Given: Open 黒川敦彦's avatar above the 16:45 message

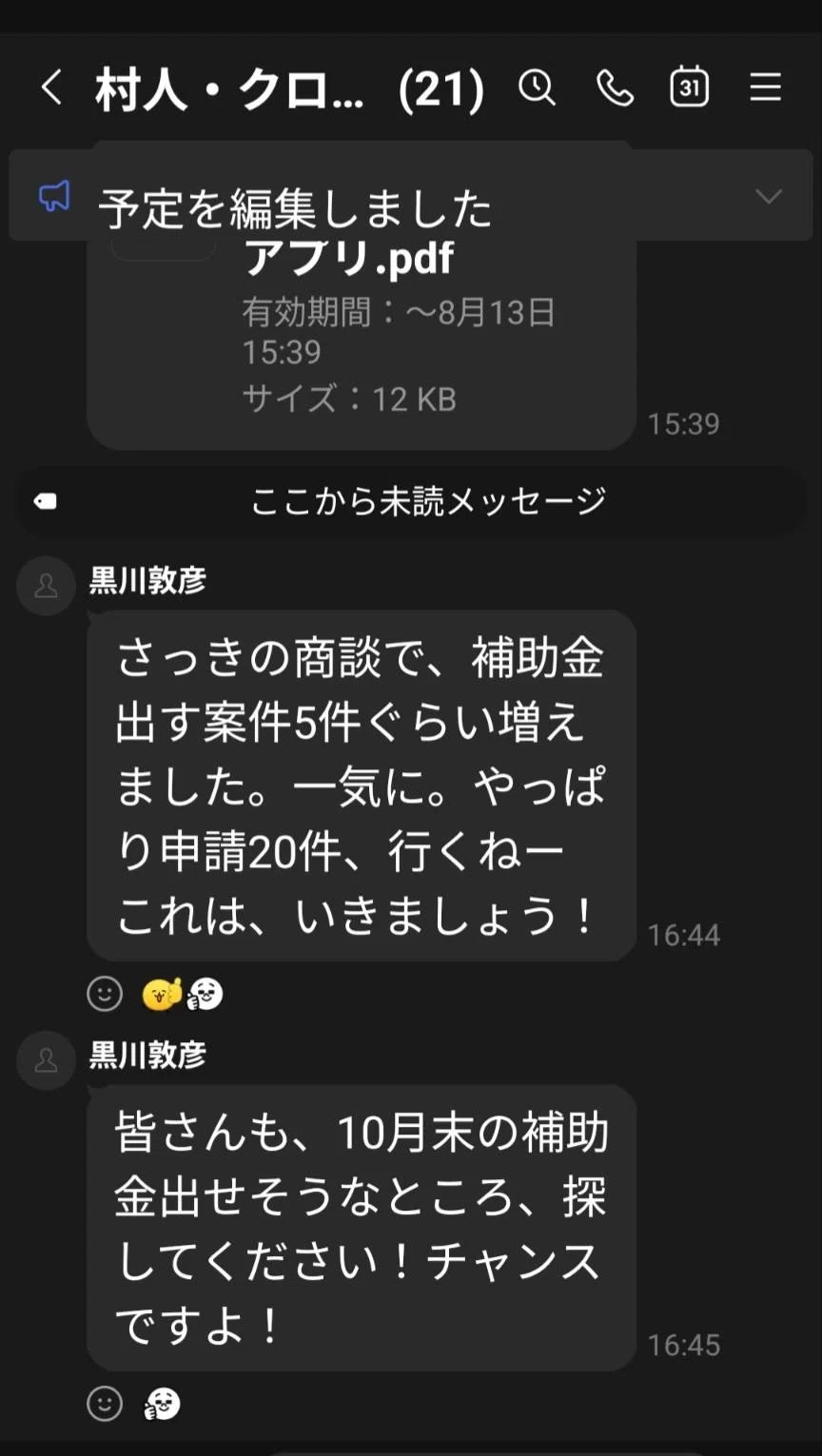Looking at the screenshot, I should (46, 1060).
